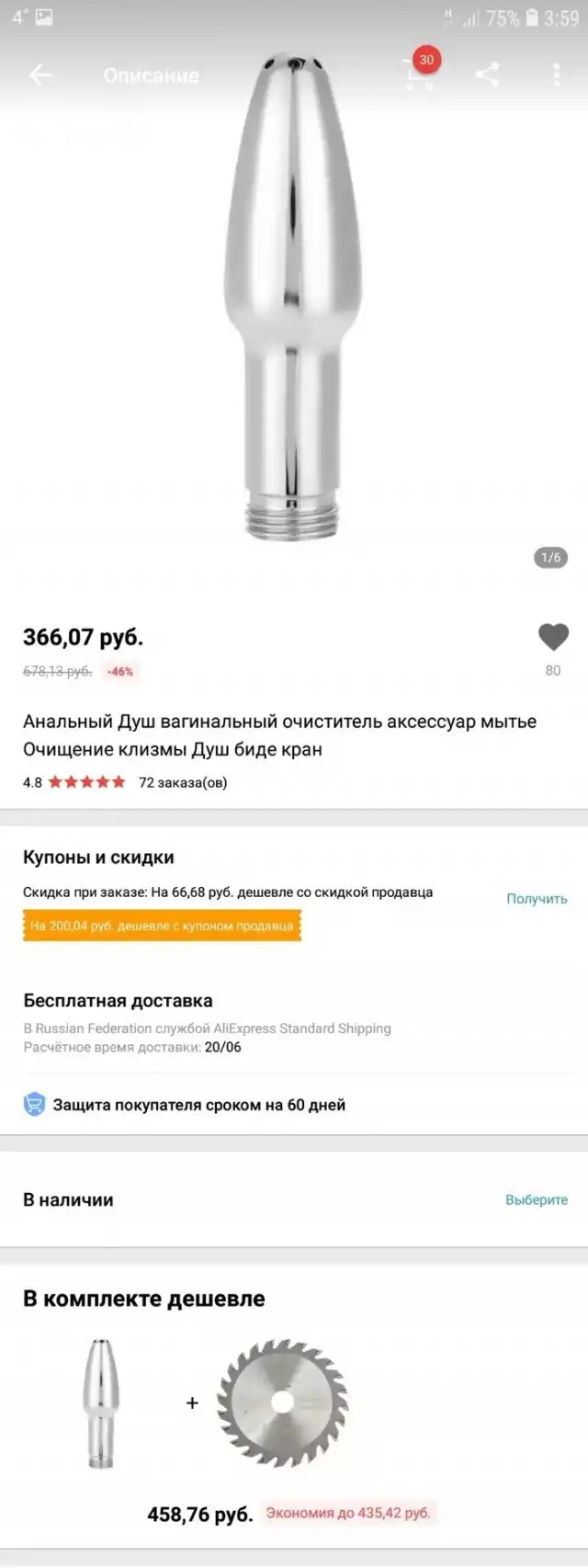Tap Выберите to choose a product variant
588x1568 pixels.
(x=537, y=1199)
